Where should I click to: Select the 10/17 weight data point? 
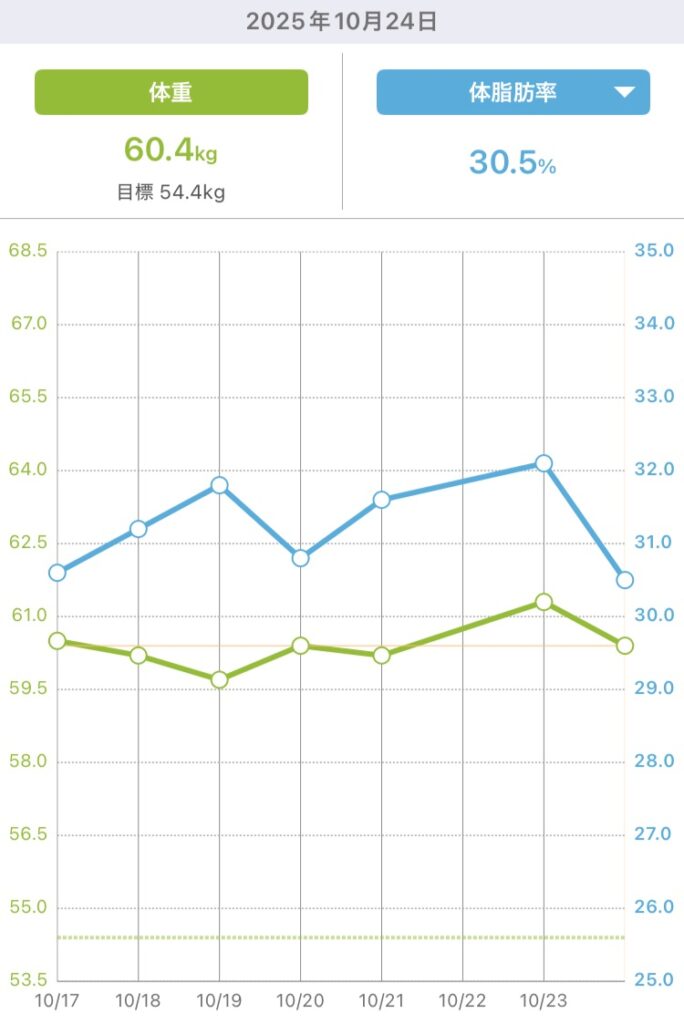58,641
